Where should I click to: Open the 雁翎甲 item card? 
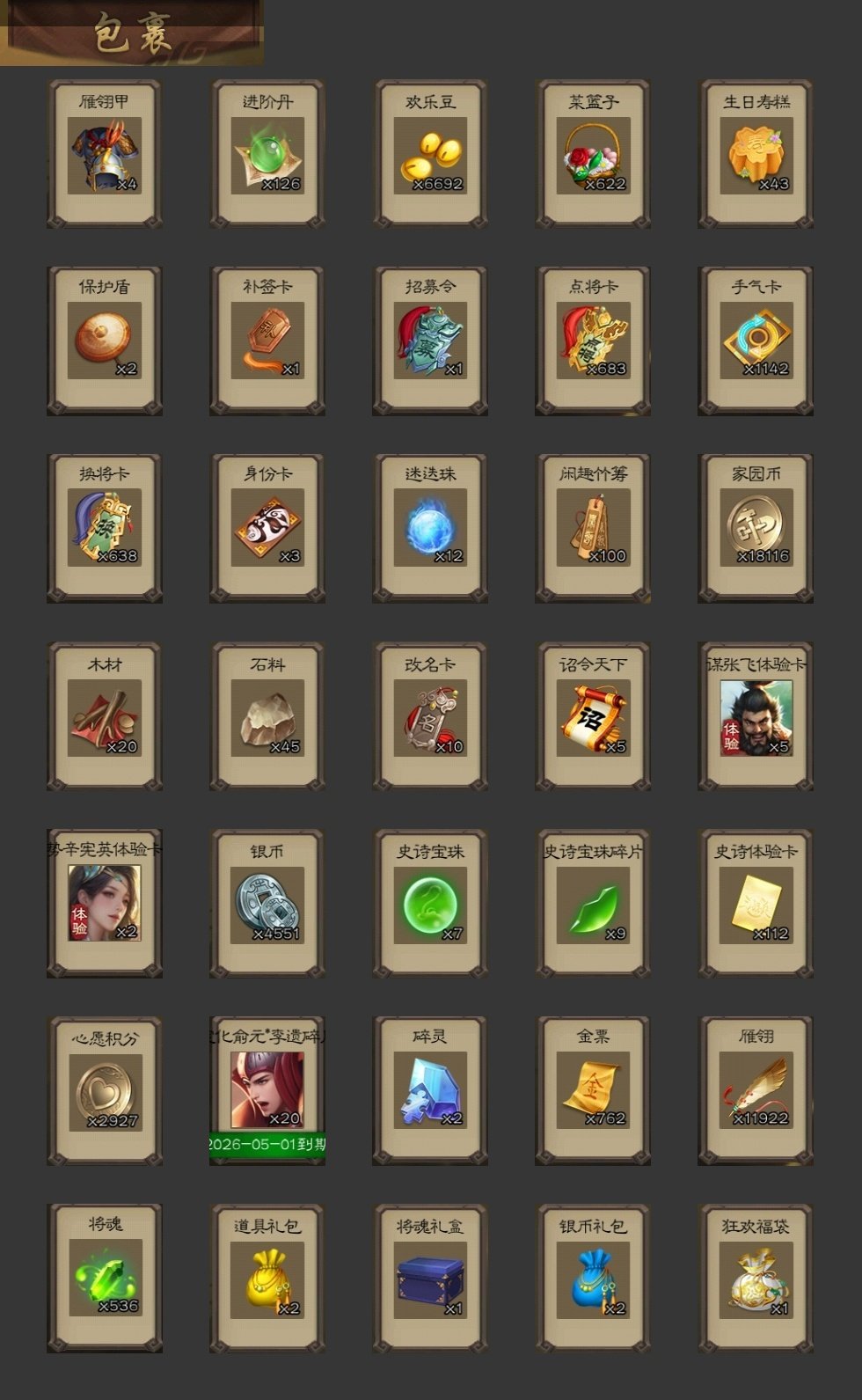(105, 156)
